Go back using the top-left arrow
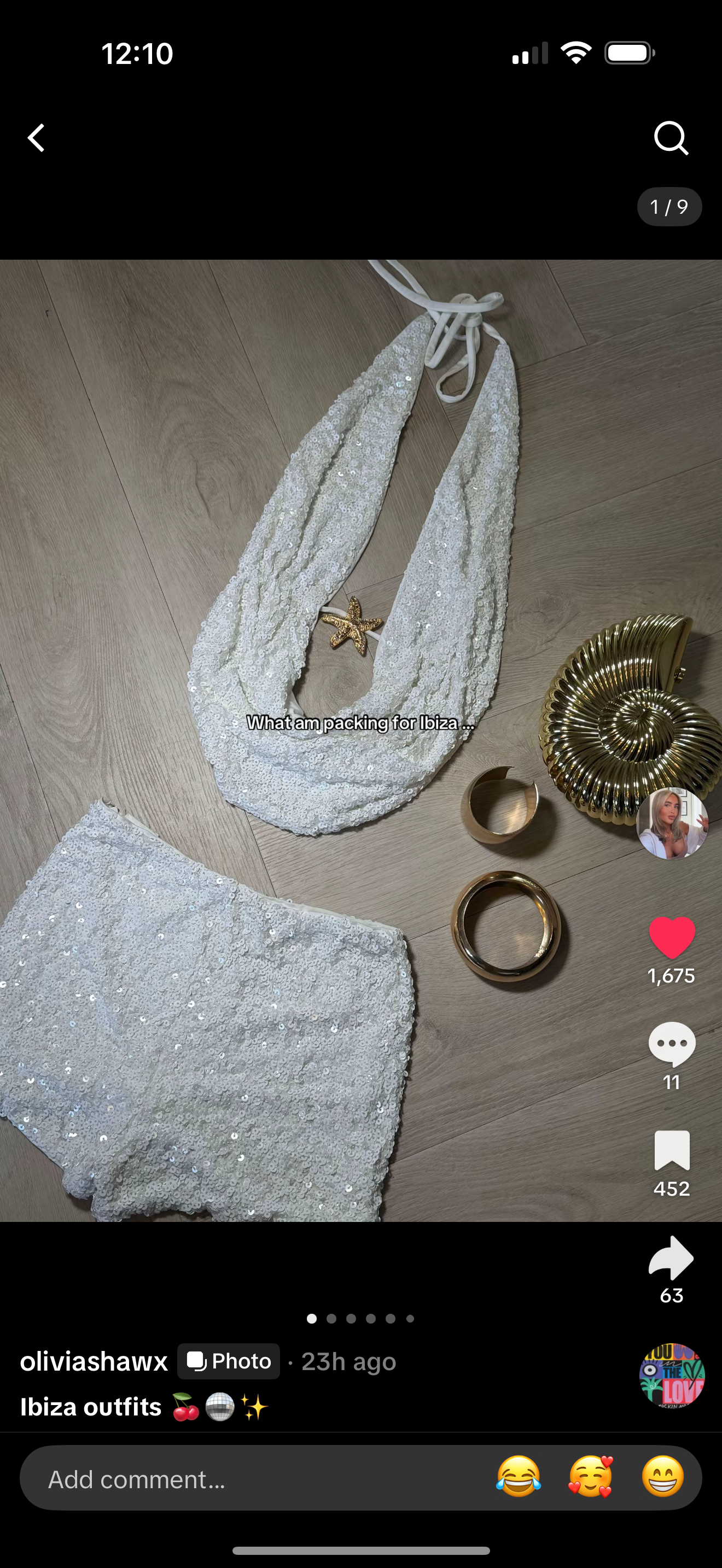Image resolution: width=722 pixels, height=1568 pixels. [x=37, y=138]
